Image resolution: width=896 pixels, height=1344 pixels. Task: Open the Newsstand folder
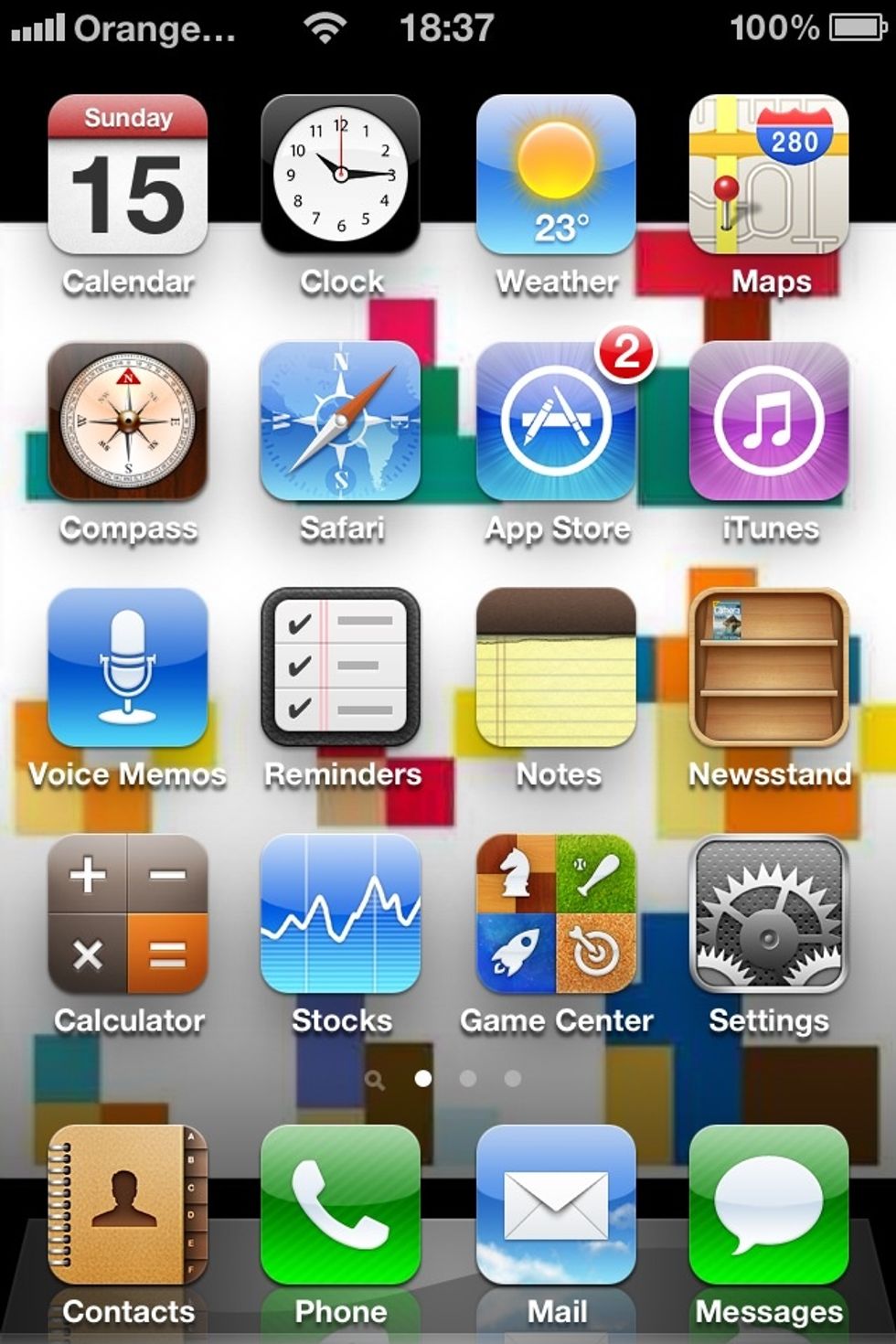point(769,668)
